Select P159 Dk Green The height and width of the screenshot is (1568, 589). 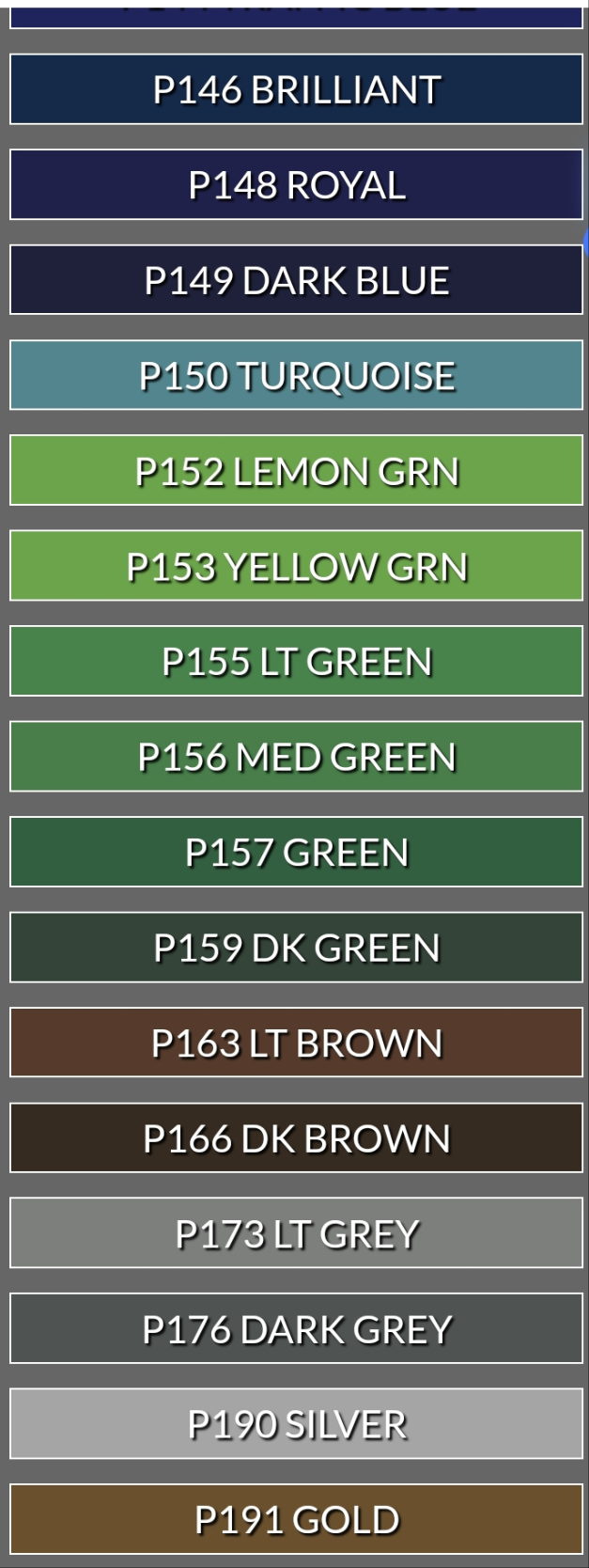point(296,948)
